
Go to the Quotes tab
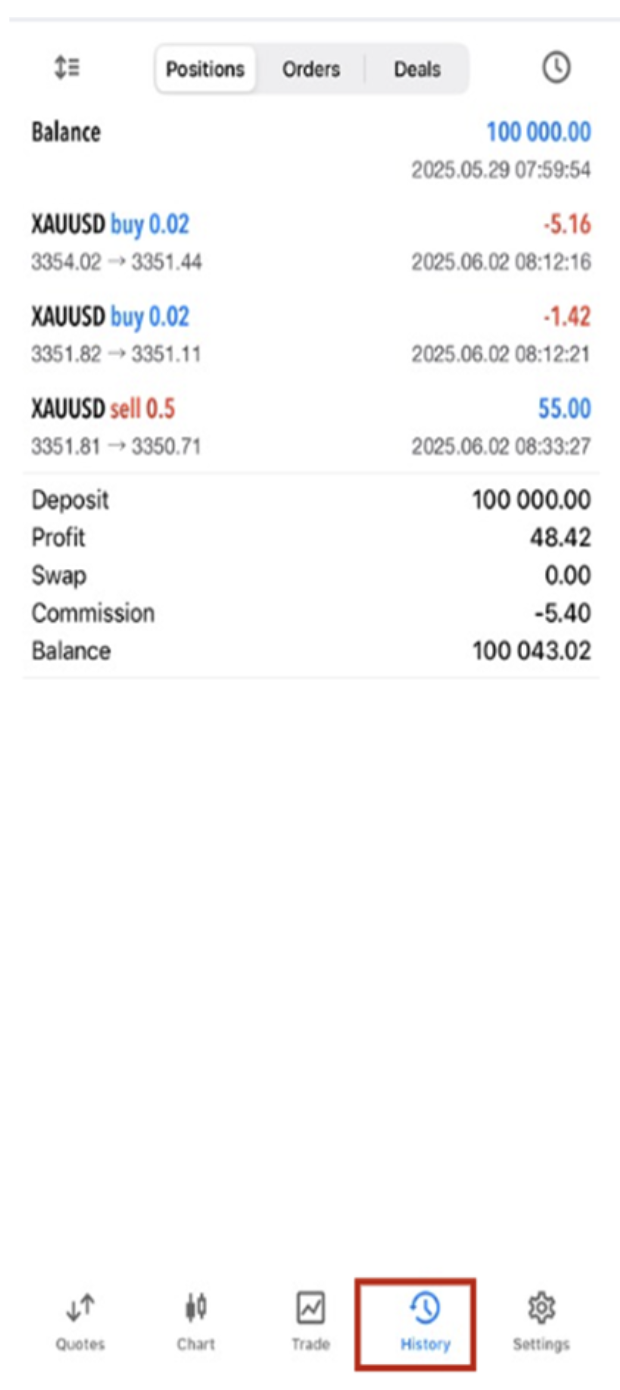point(80,1322)
